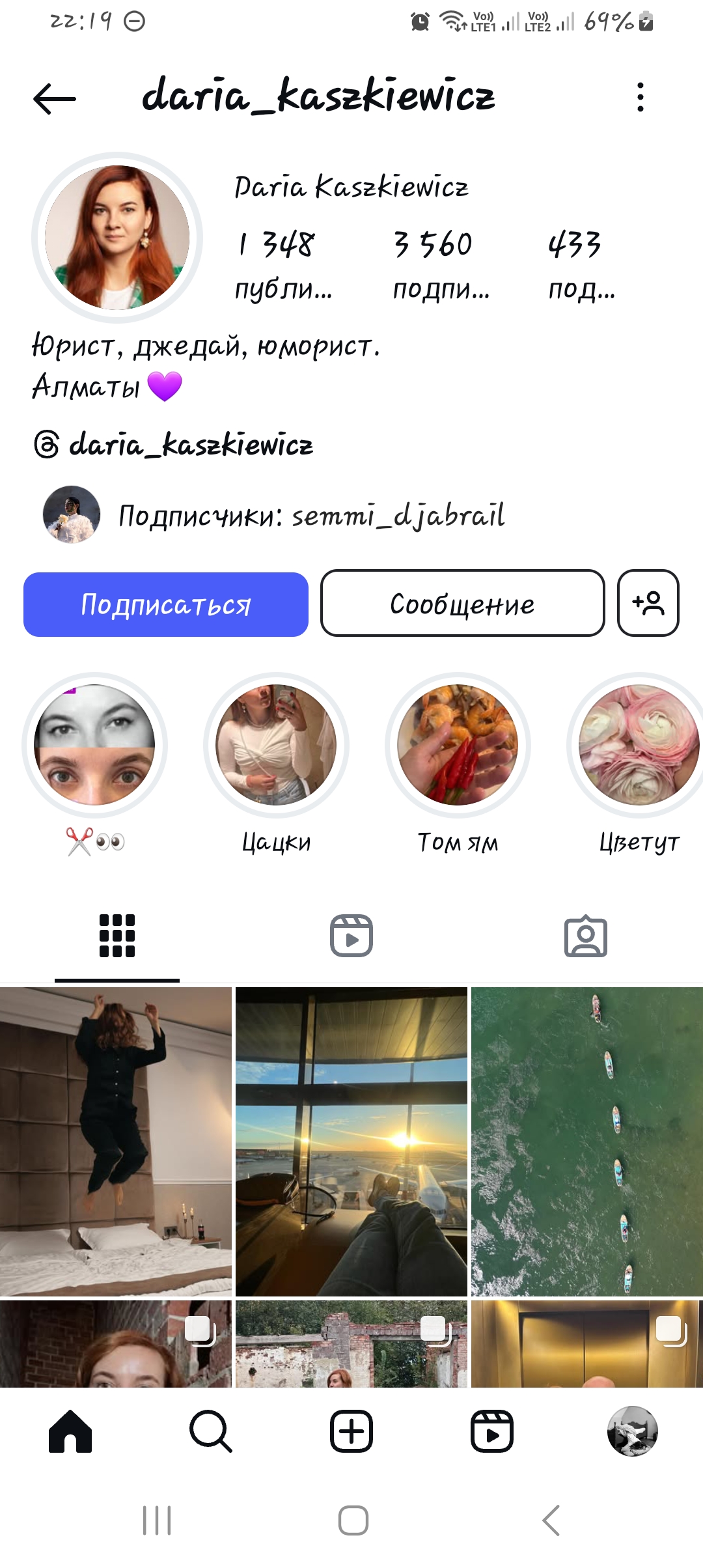View the Цацки story highlight

coord(276,745)
